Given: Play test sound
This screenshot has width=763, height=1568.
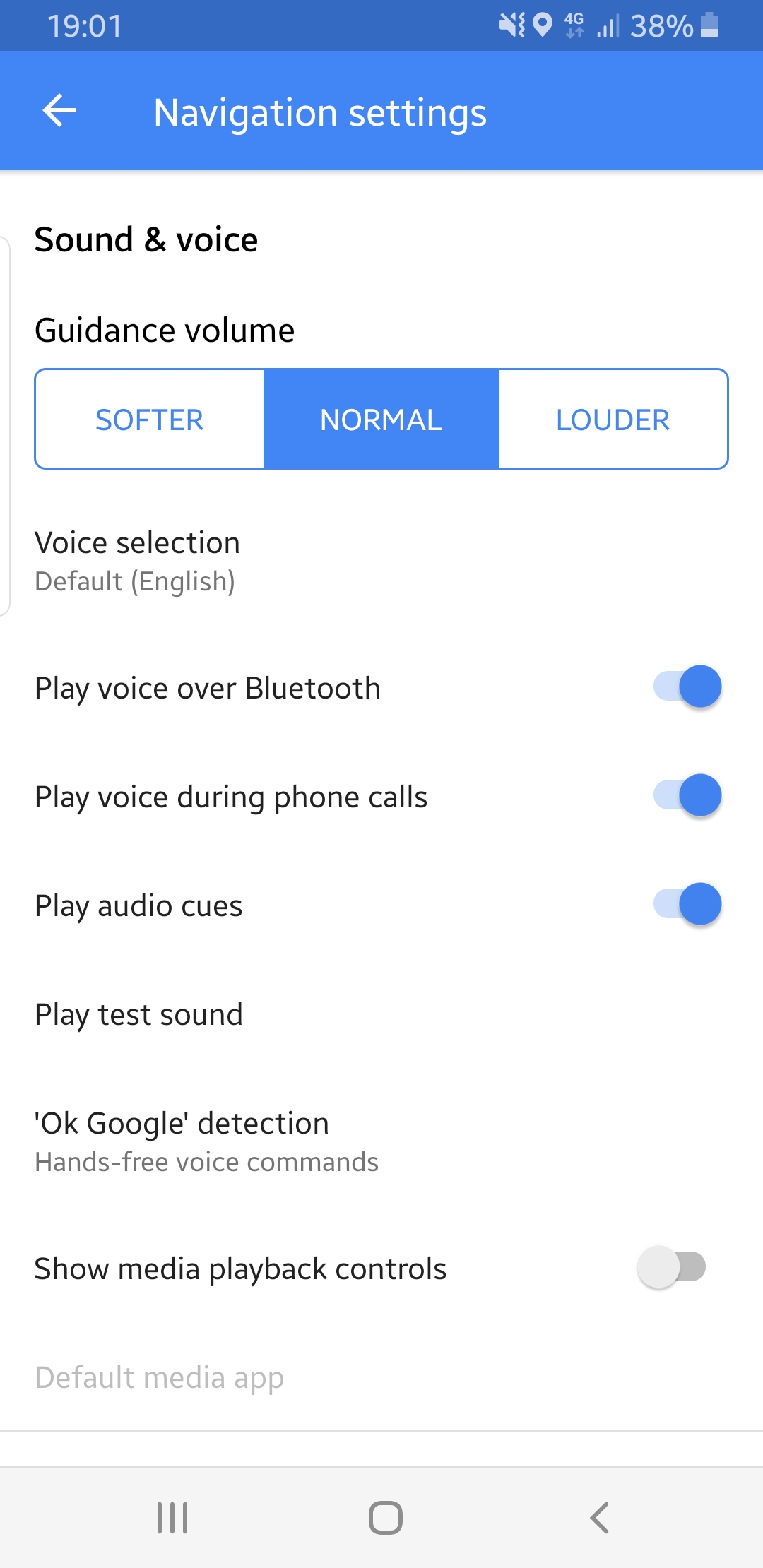Looking at the screenshot, I should (x=139, y=1014).
